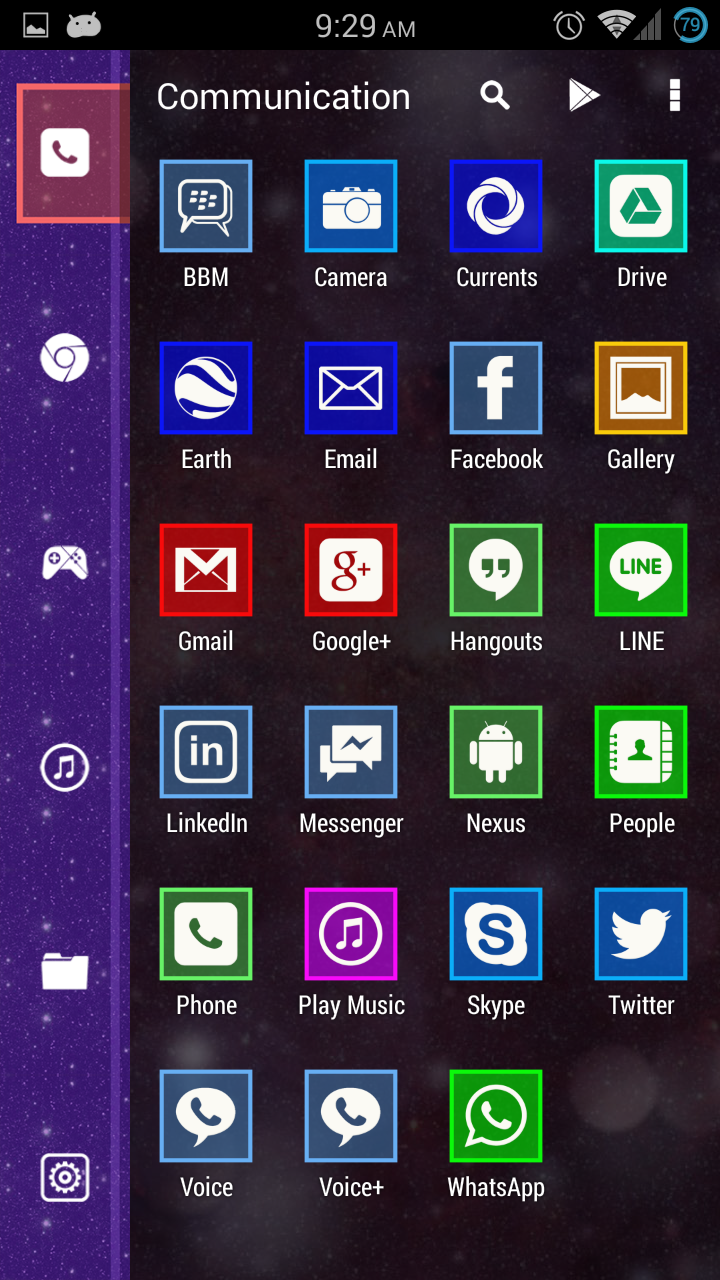Open launcher settings via sidebar gear
This screenshot has height=1280, width=720.
pos(64,1178)
